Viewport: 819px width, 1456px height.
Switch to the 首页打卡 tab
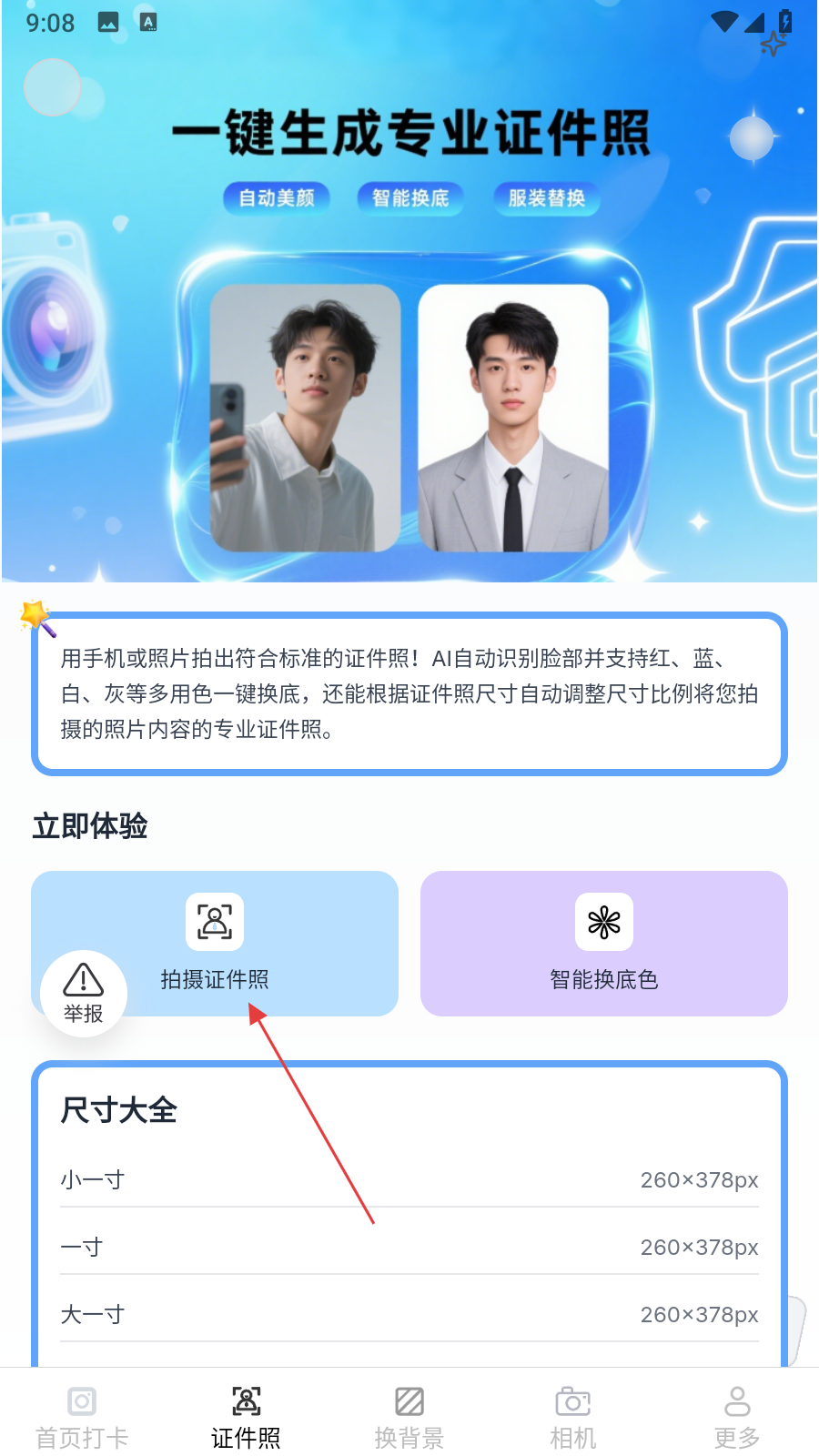[x=82, y=1417]
